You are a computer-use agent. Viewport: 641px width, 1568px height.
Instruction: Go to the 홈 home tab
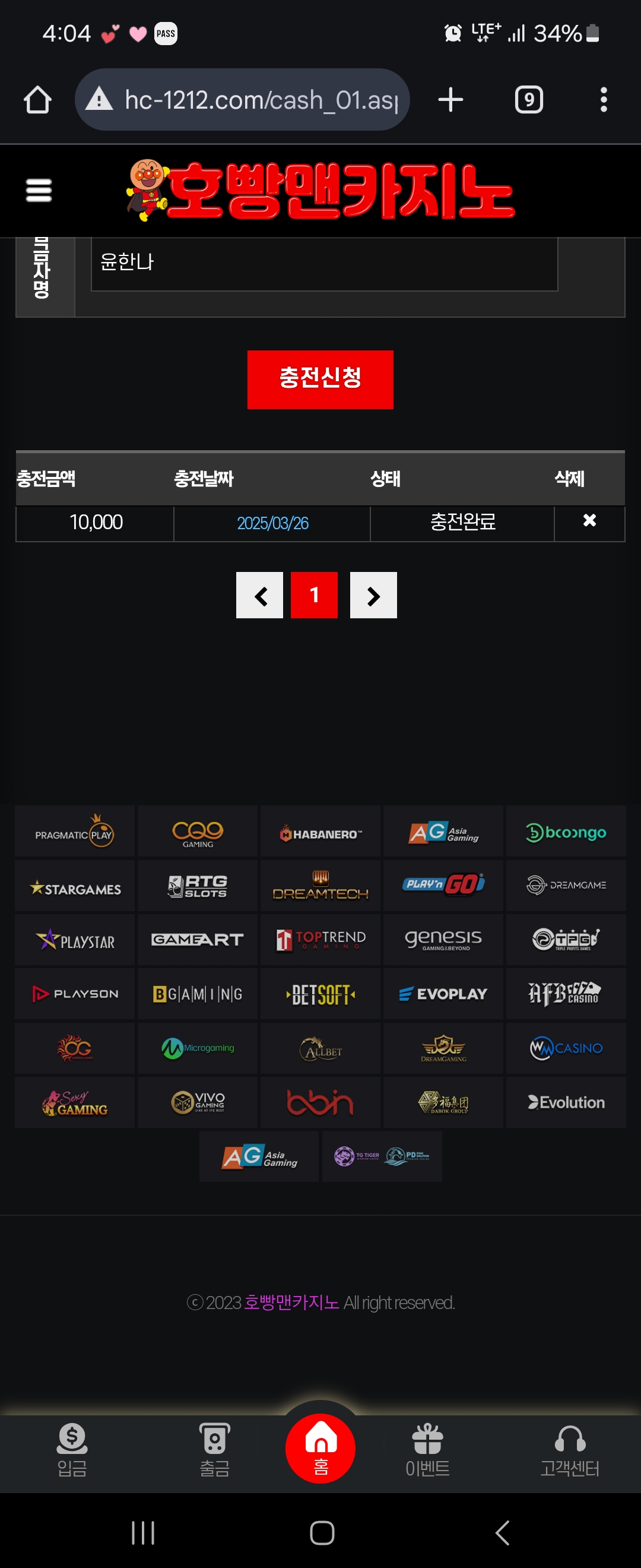coord(320,1449)
